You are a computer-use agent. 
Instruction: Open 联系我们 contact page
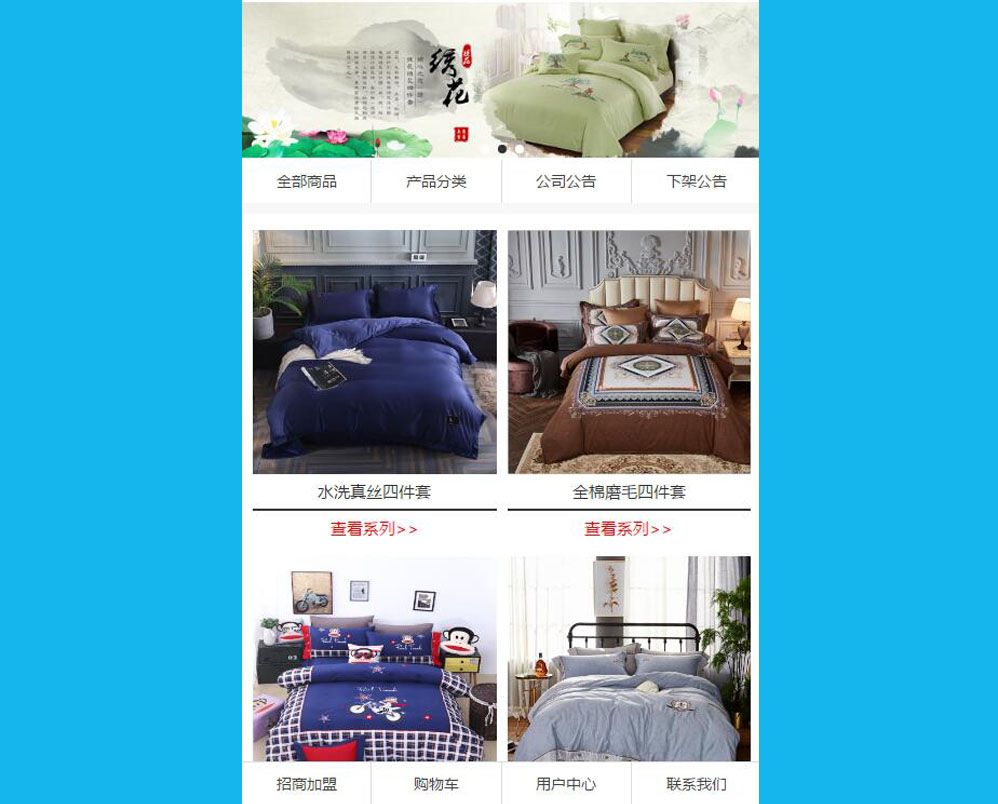point(696,784)
